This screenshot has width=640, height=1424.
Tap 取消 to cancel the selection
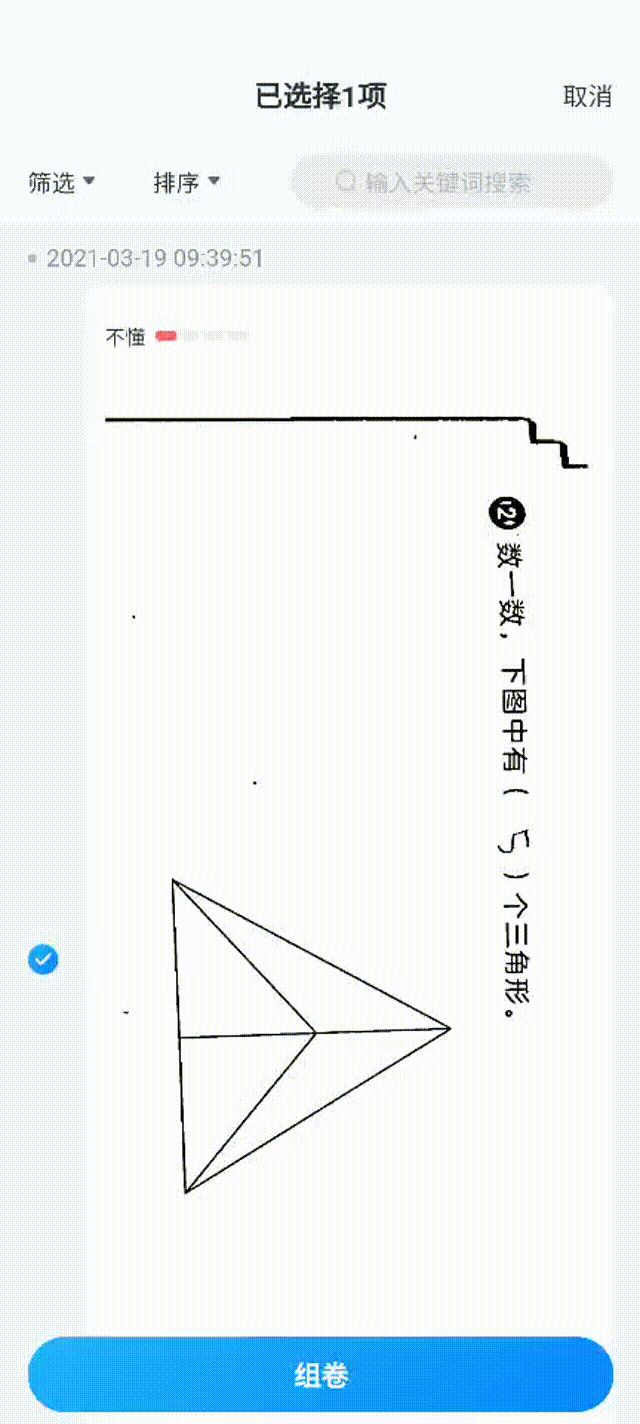click(x=587, y=96)
